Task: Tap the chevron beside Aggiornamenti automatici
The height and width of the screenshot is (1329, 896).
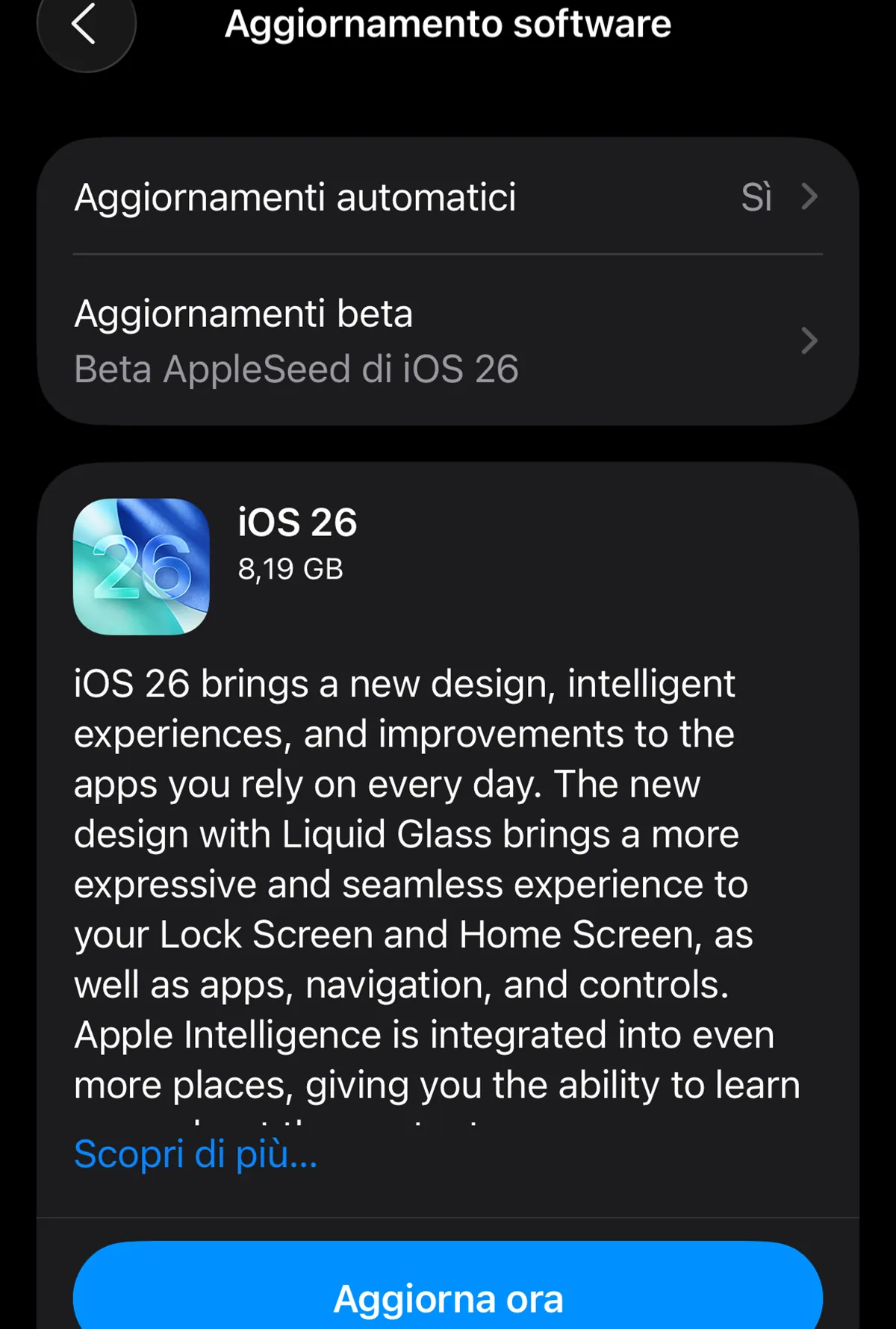Action: coord(810,196)
